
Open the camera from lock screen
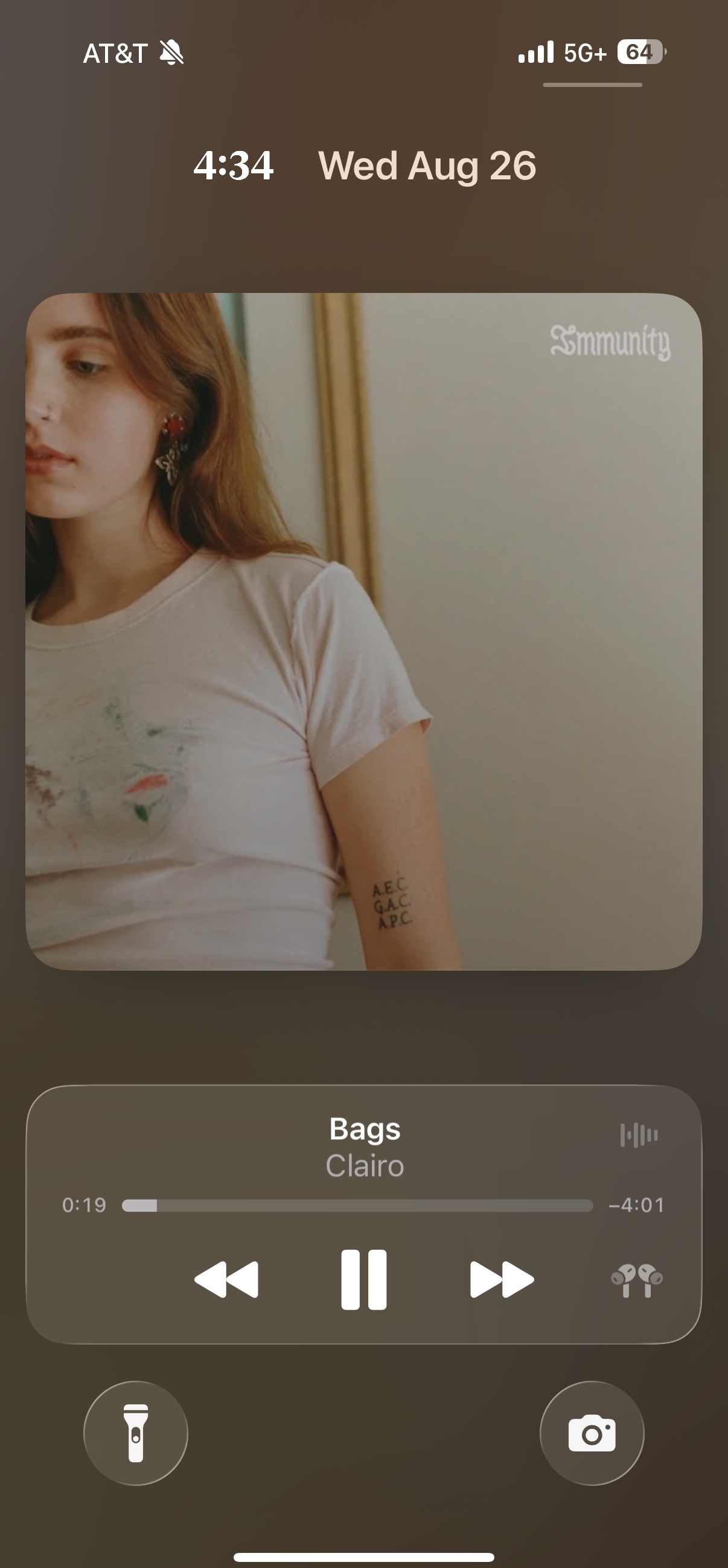coord(592,1433)
